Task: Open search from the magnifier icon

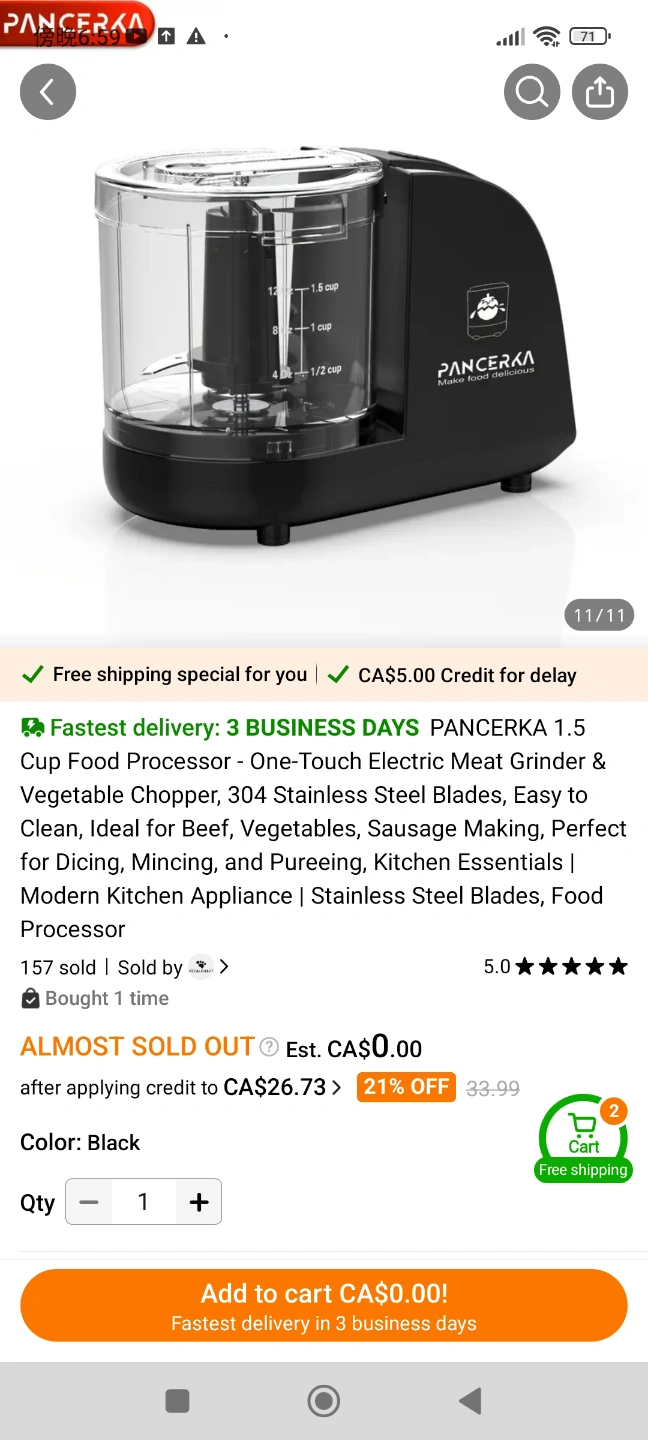Action: point(531,92)
